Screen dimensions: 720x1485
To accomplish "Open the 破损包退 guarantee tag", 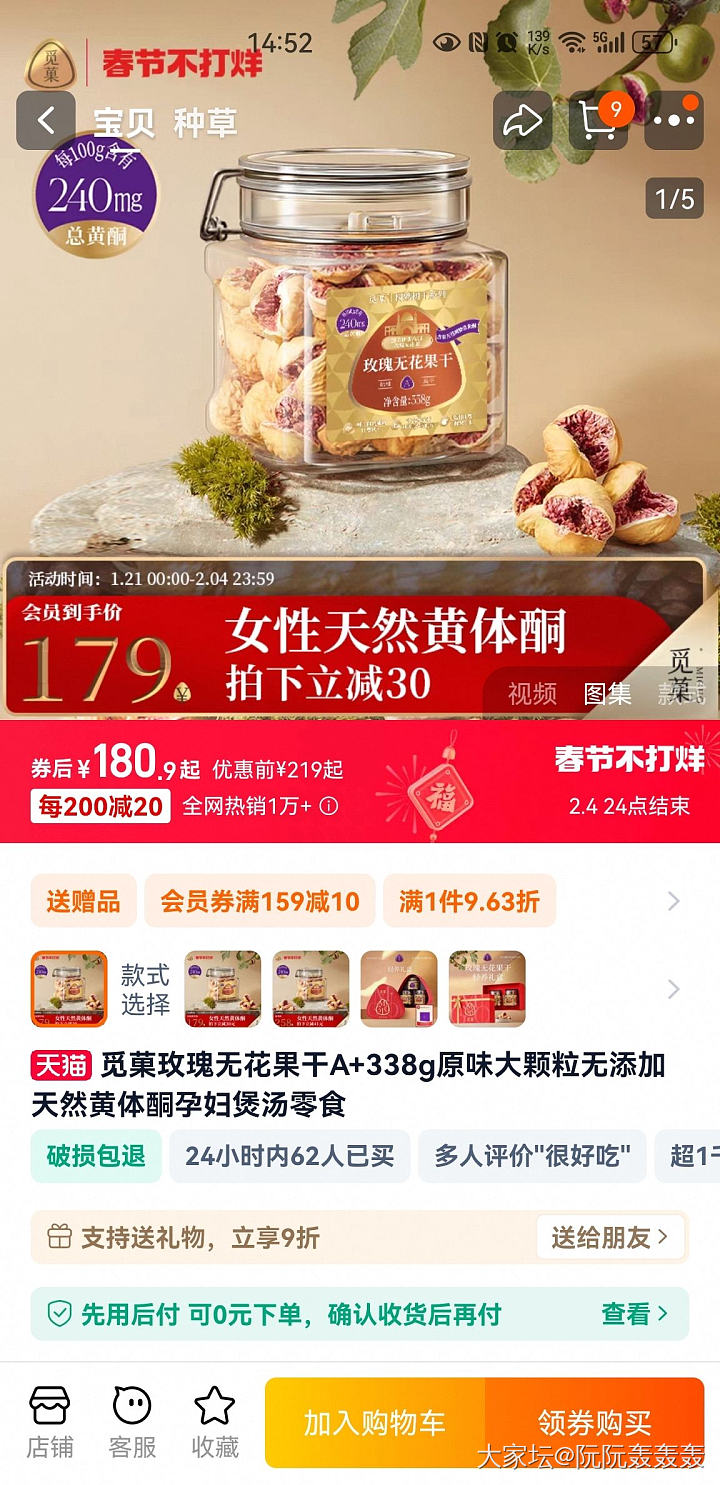I will pos(96,1157).
